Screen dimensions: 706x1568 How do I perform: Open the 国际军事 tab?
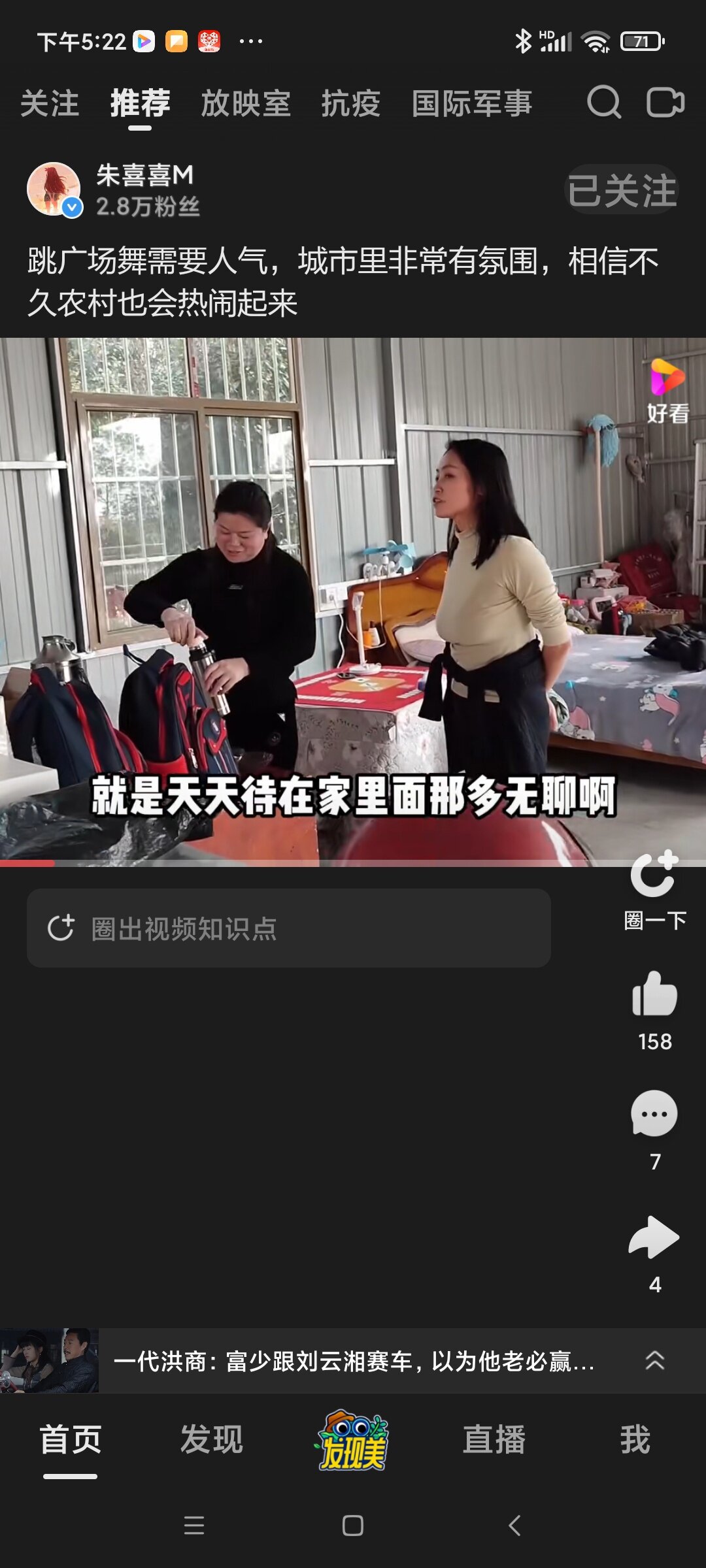[472, 104]
